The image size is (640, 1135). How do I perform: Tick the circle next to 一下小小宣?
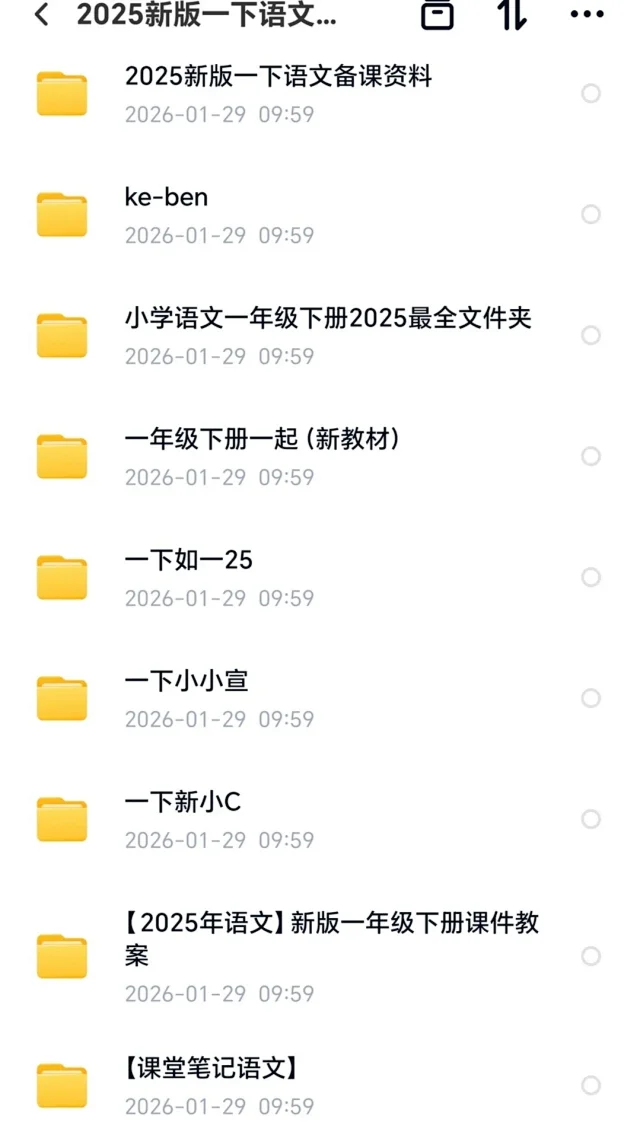pos(591,698)
